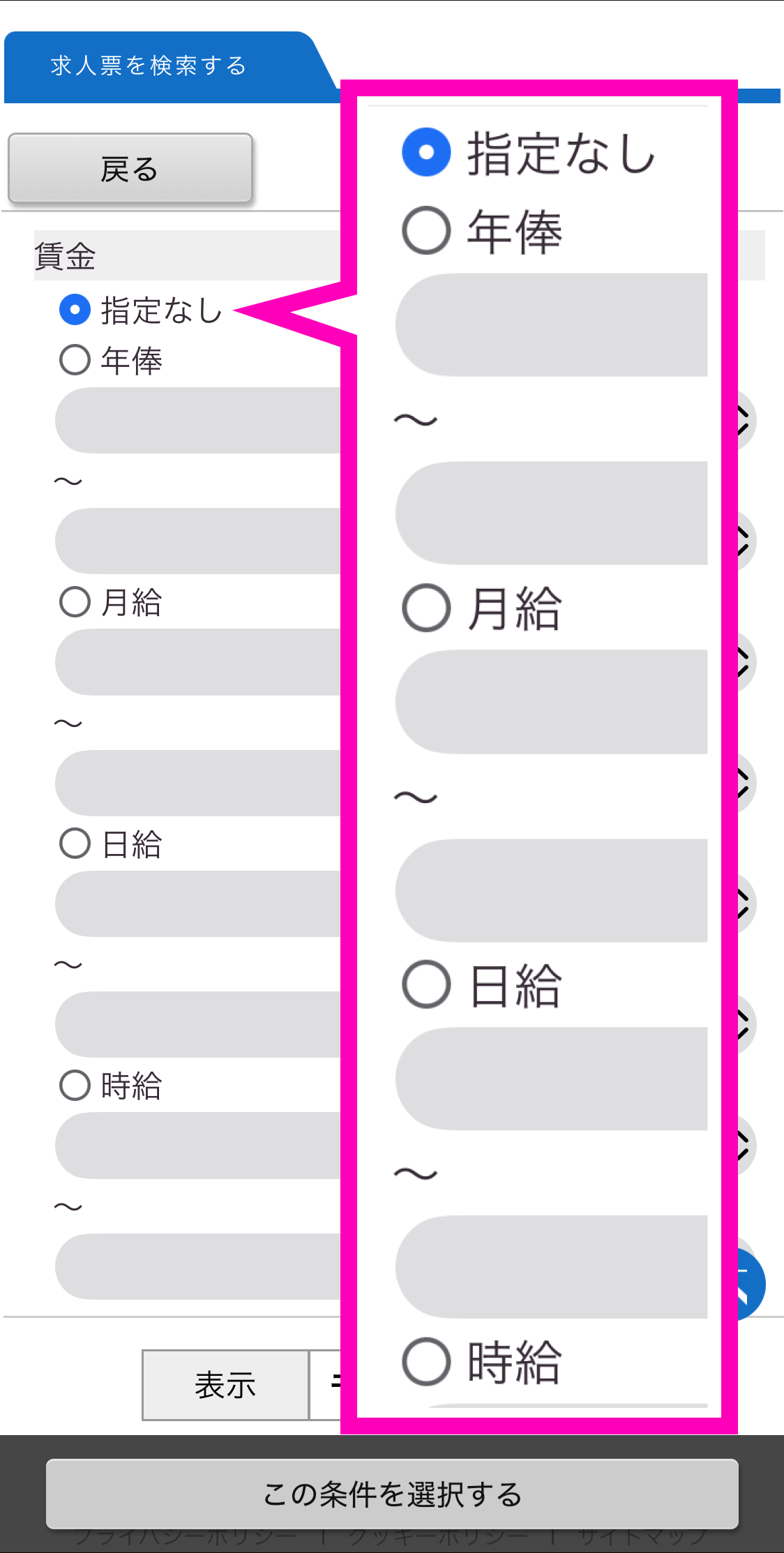Select the 指定なし wage option
Image resolution: width=784 pixels, height=1553 pixels.
pos(75,310)
